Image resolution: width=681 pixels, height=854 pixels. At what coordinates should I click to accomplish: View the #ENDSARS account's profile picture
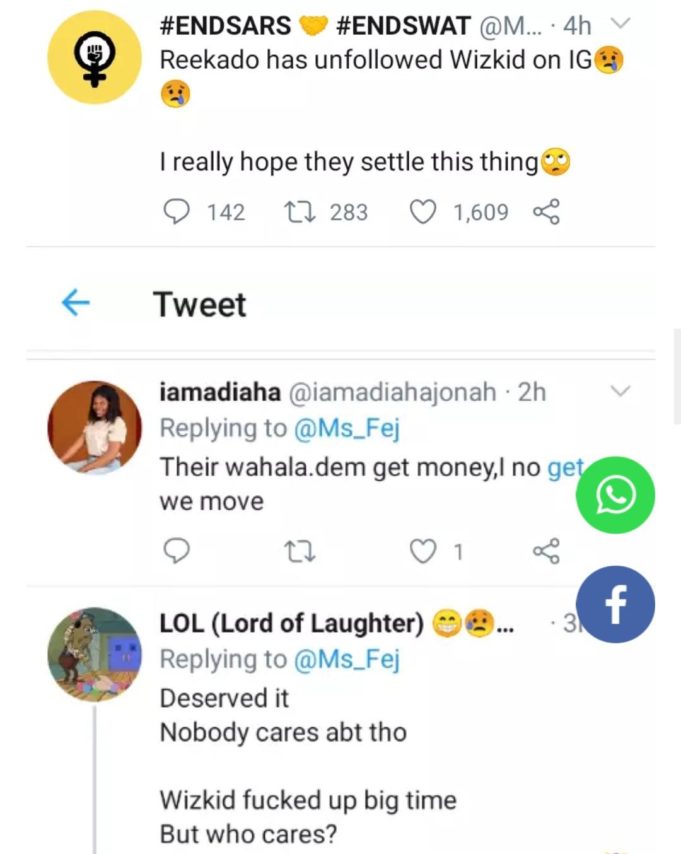[x=94, y=58]
